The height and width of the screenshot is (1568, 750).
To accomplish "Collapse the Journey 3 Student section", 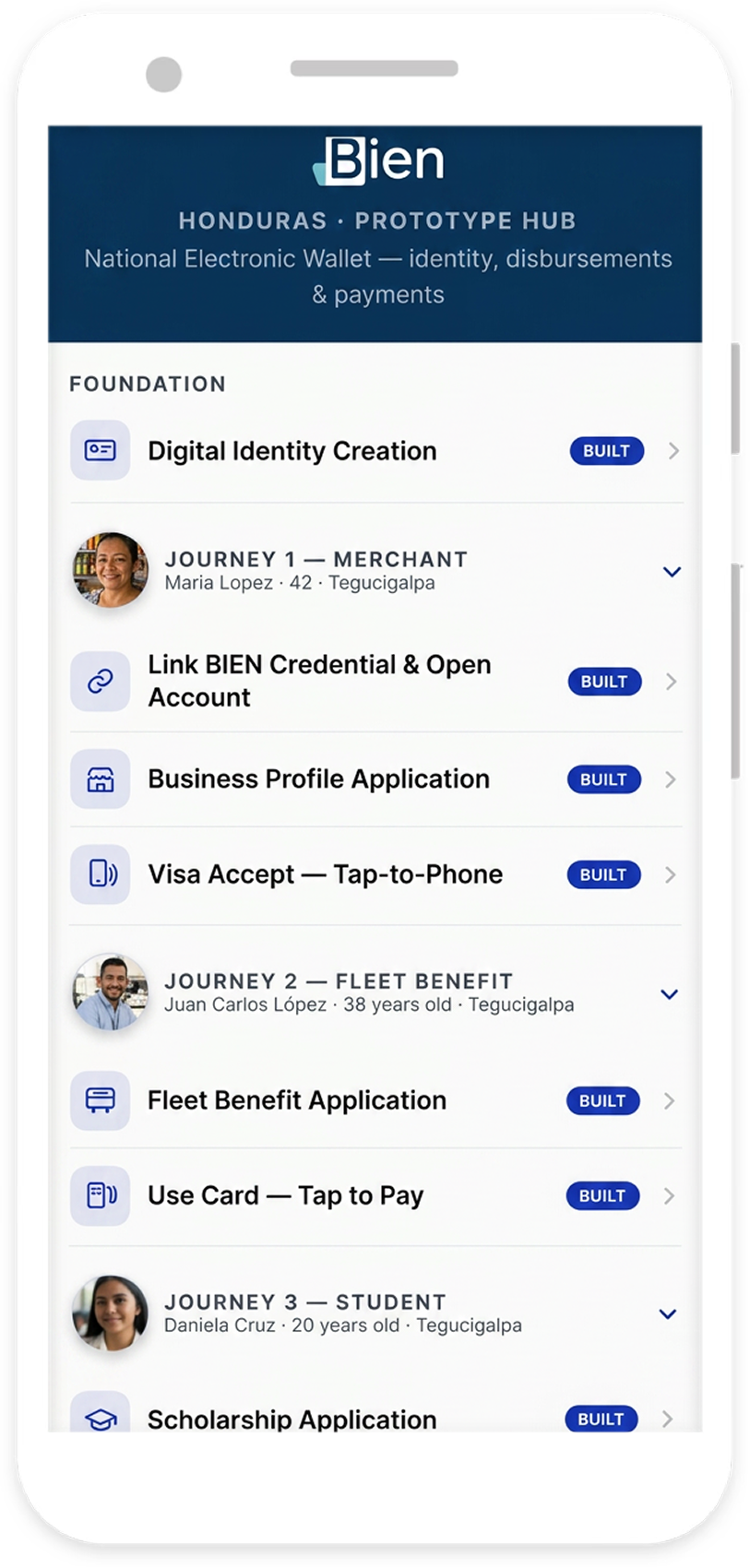I will pyautogui.click(x=376, y=1313).
